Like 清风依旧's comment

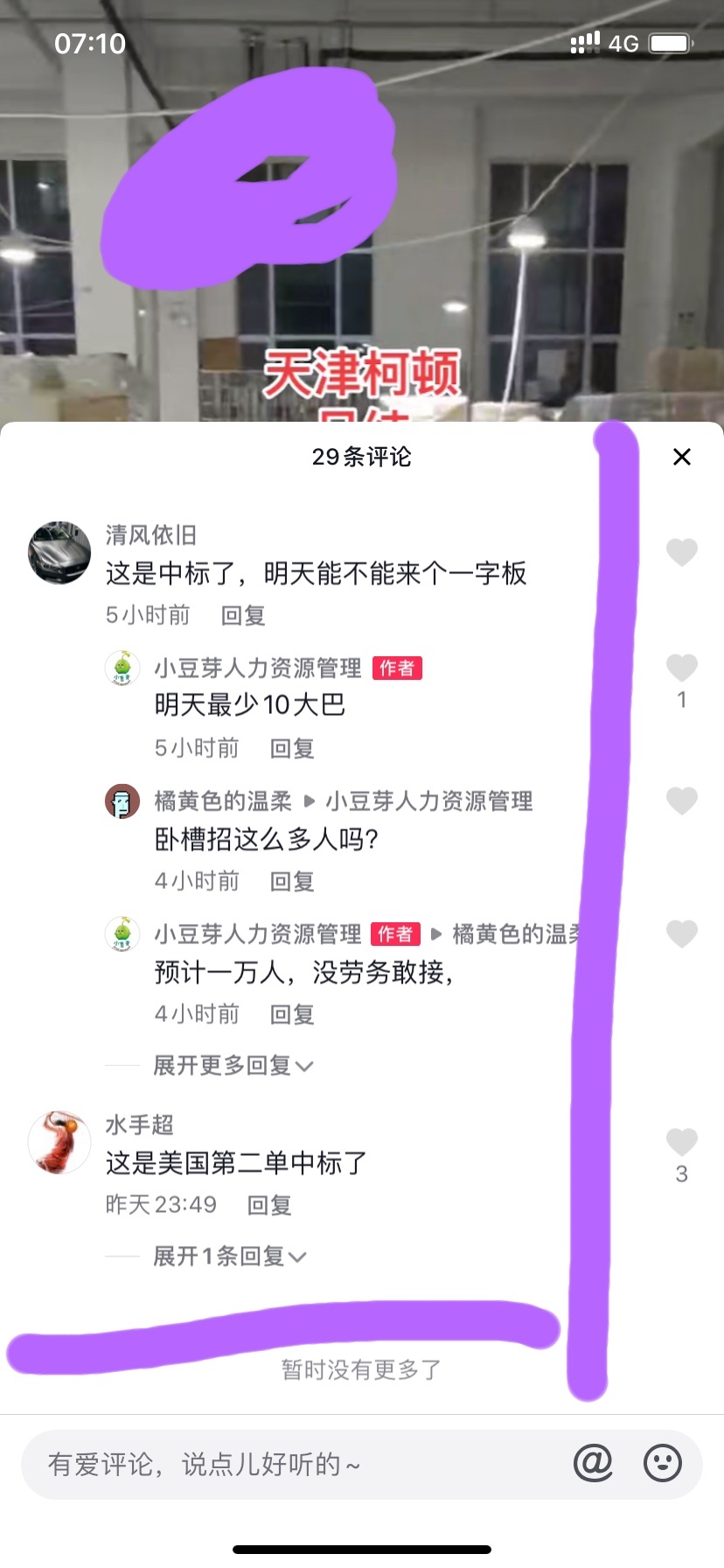tap(682, 552)
